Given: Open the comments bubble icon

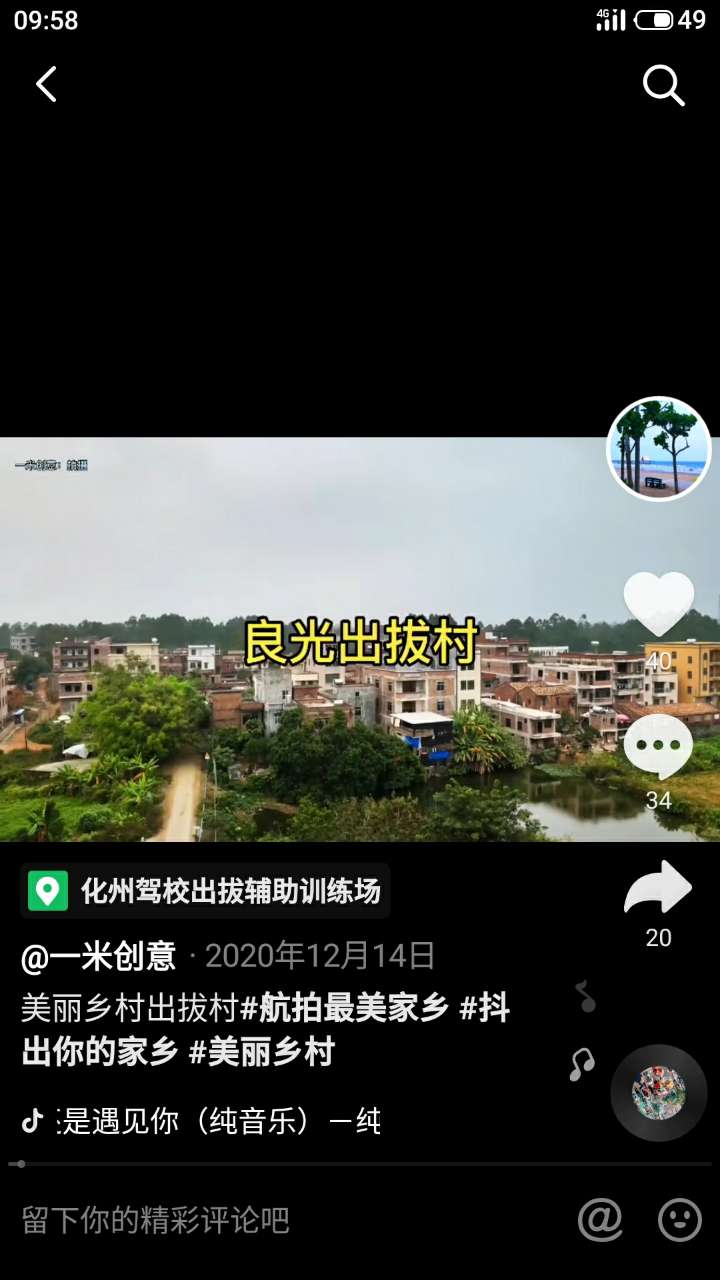Looking at the screenshot, I should point(658,748).
